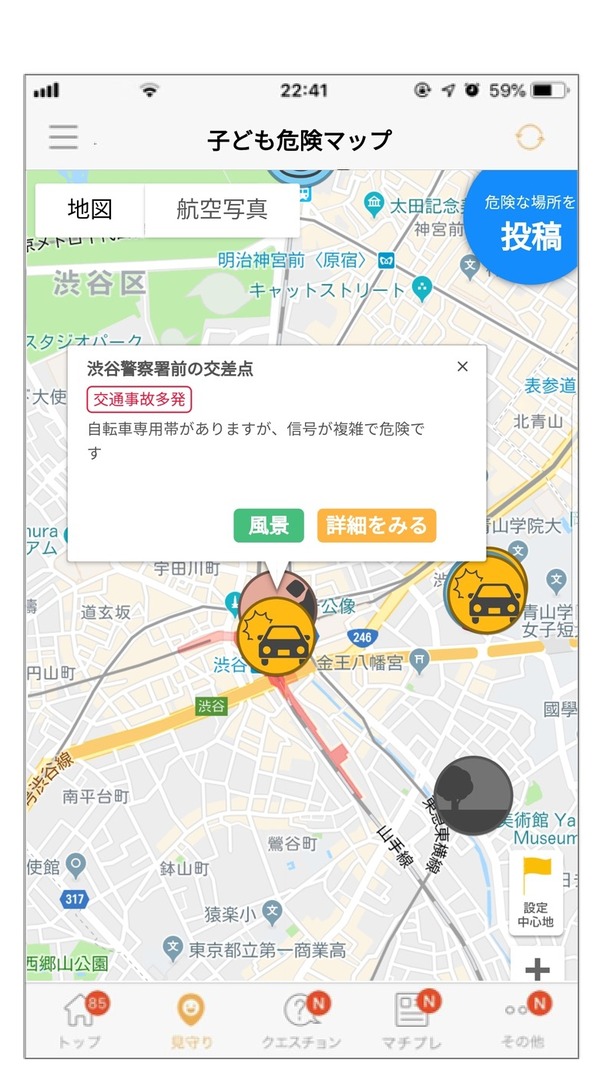
Task: Tap the 風景 button
Action: [x=269, y=525]
